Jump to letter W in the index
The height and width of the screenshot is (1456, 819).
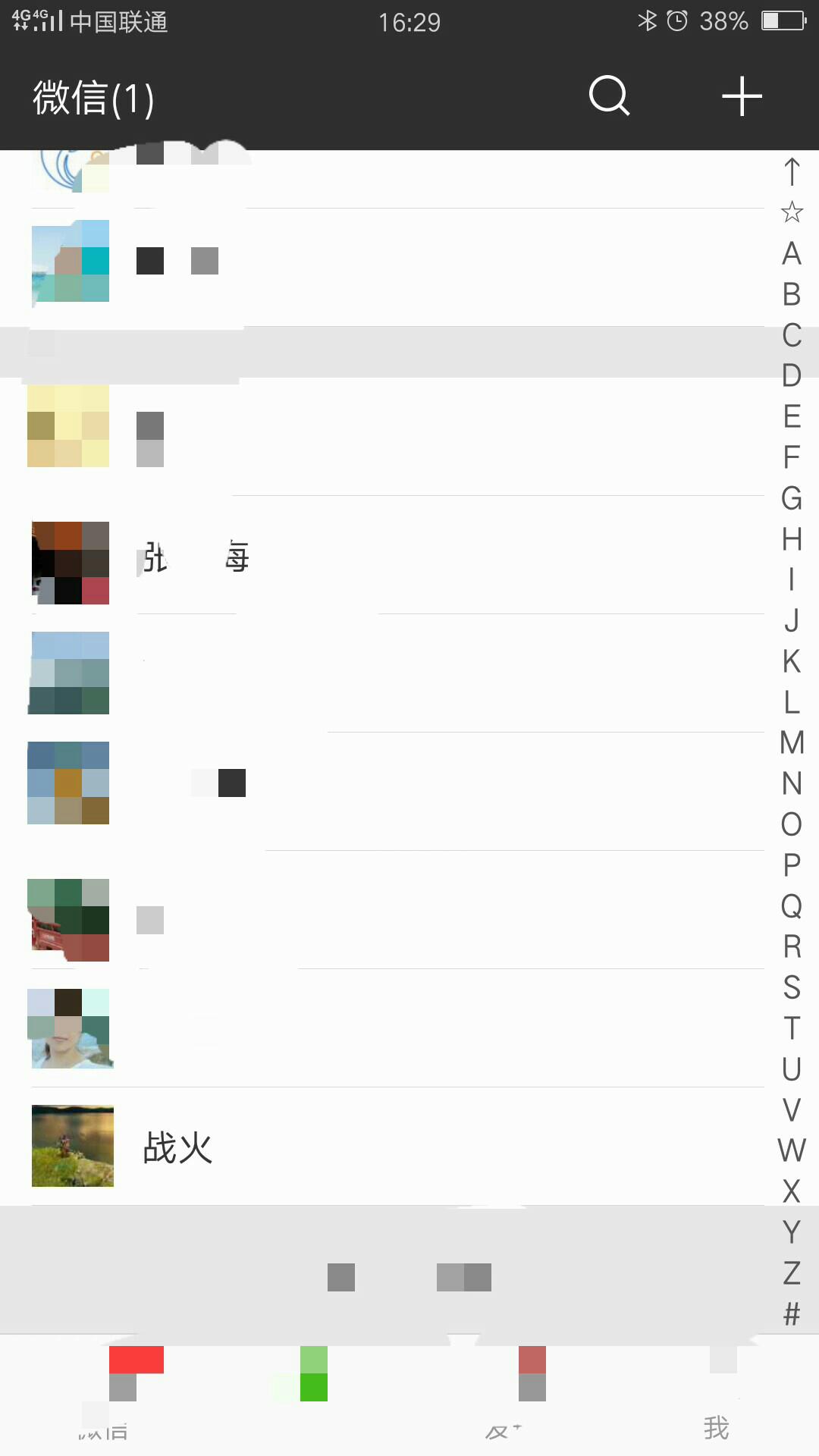click(792, 1150)
